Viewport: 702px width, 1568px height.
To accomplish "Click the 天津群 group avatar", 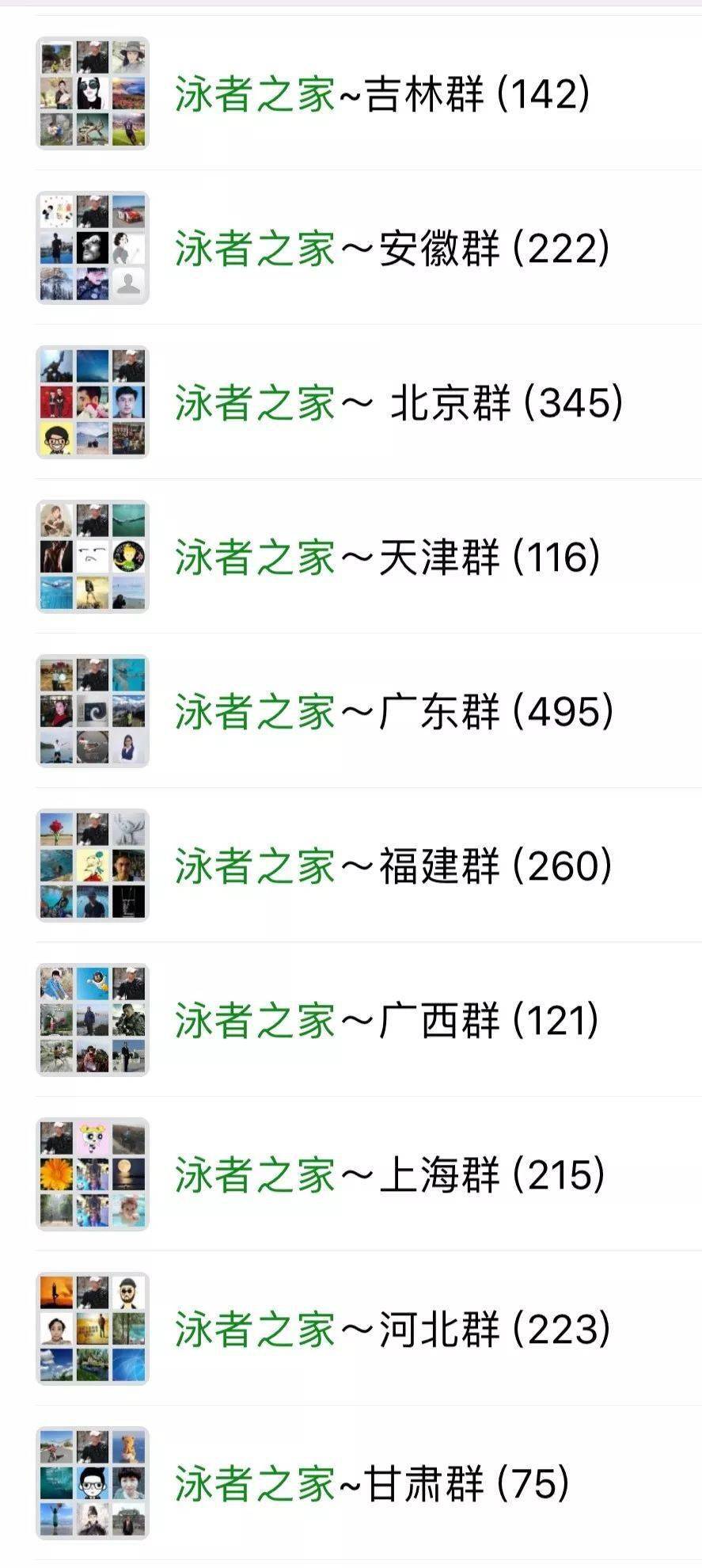I will click(x=92, y=556).
